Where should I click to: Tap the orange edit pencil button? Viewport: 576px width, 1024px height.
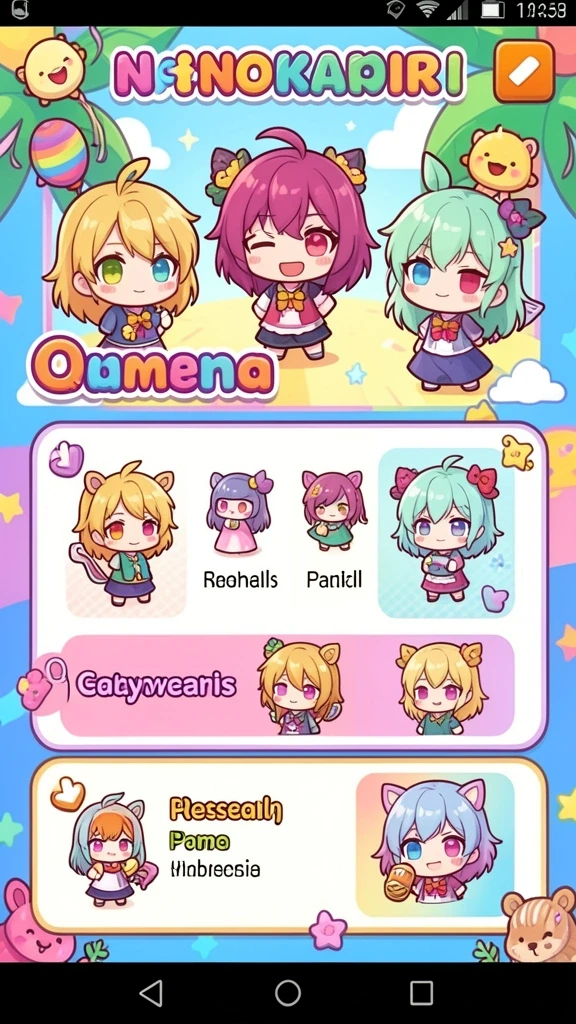click(524, 71)
